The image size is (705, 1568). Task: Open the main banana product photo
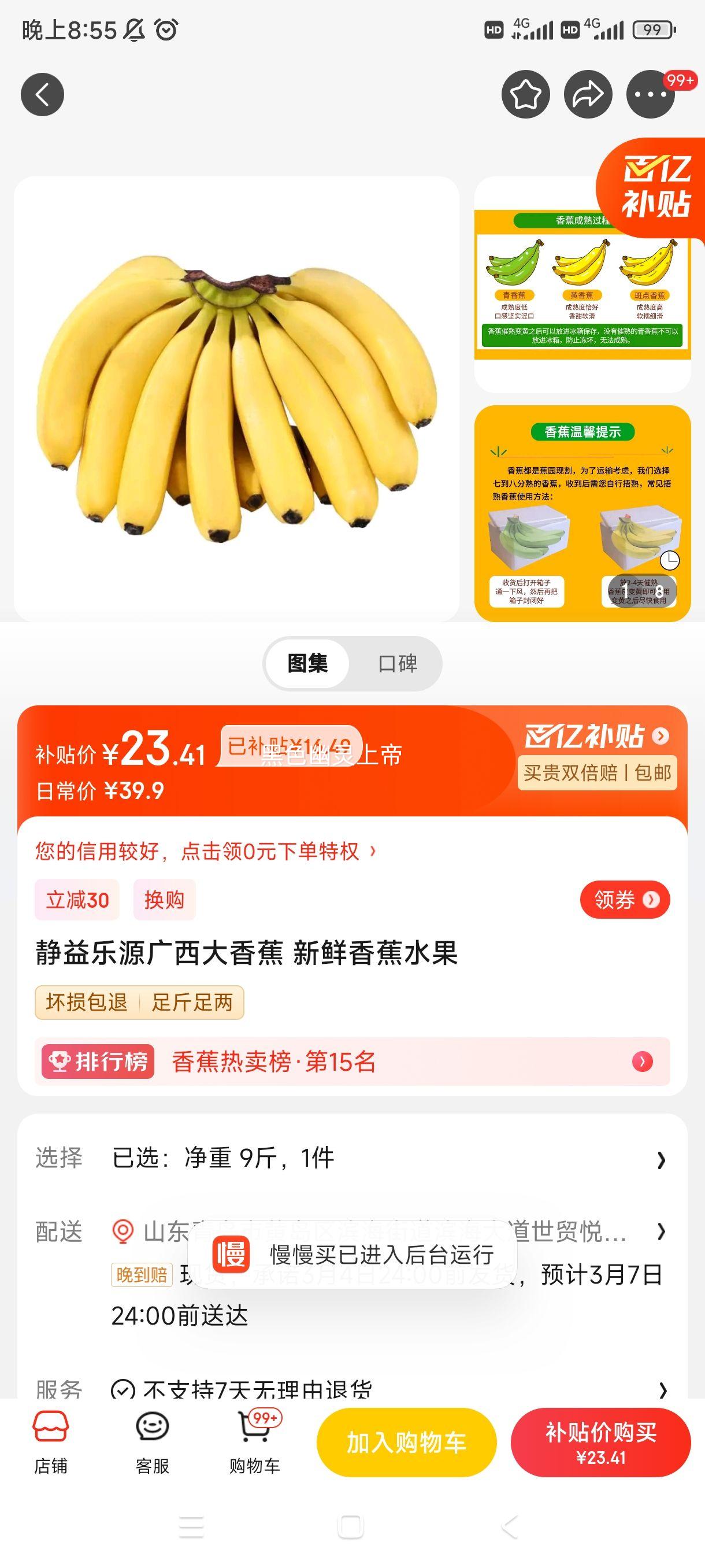pyautogui.click(x=236, y=399)
